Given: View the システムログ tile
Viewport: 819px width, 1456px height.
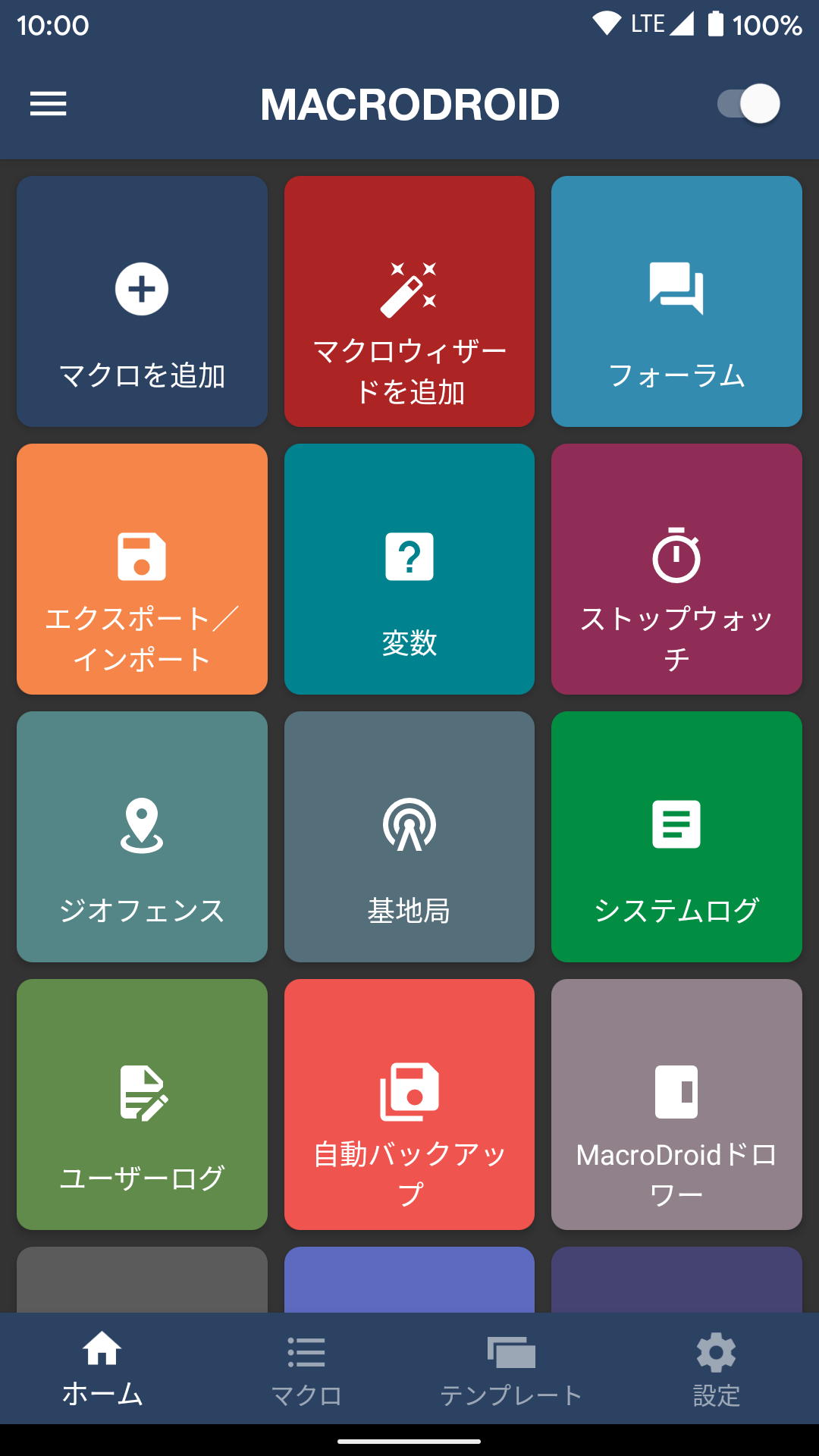Looking at the screenshot, I should (676, 836).
